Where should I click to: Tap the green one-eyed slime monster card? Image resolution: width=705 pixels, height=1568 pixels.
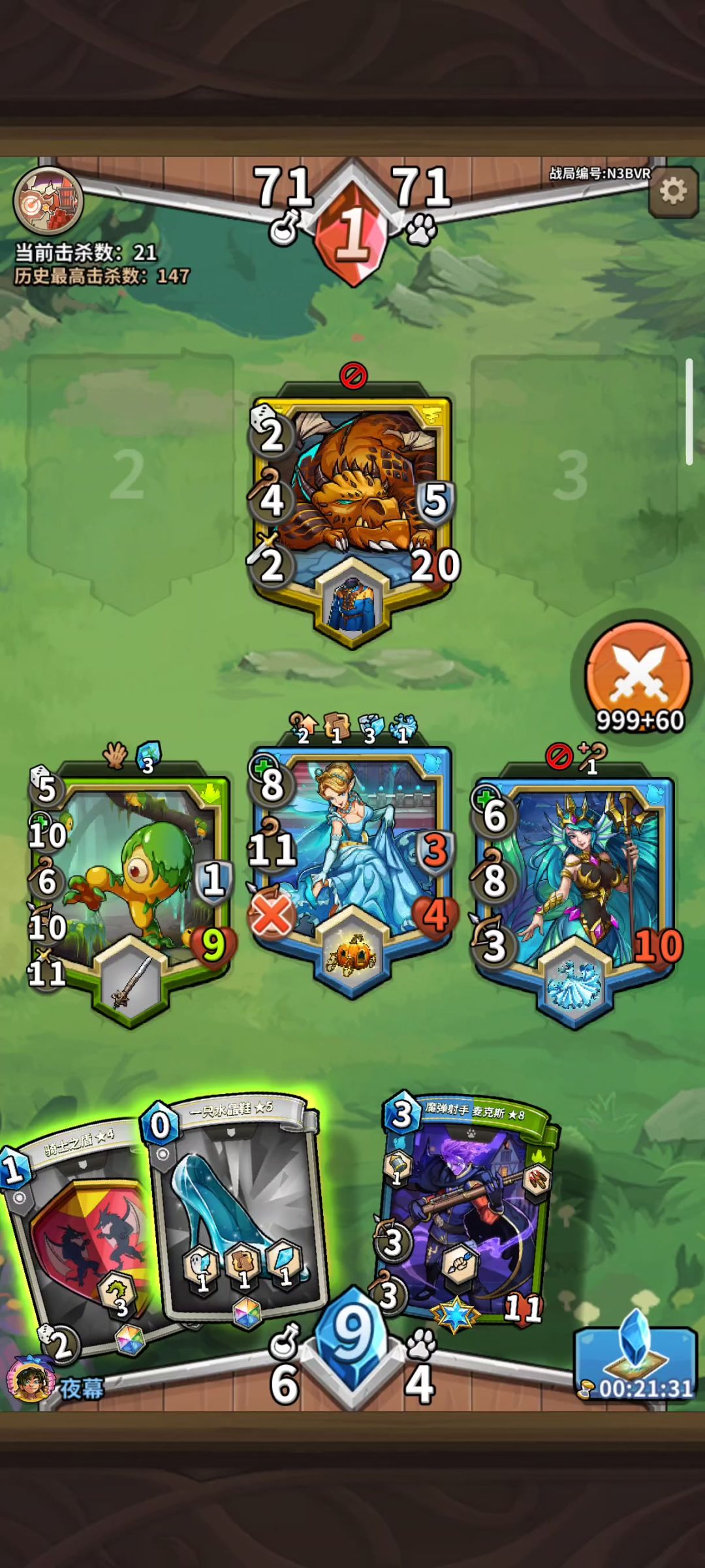[x=131, y=882]
